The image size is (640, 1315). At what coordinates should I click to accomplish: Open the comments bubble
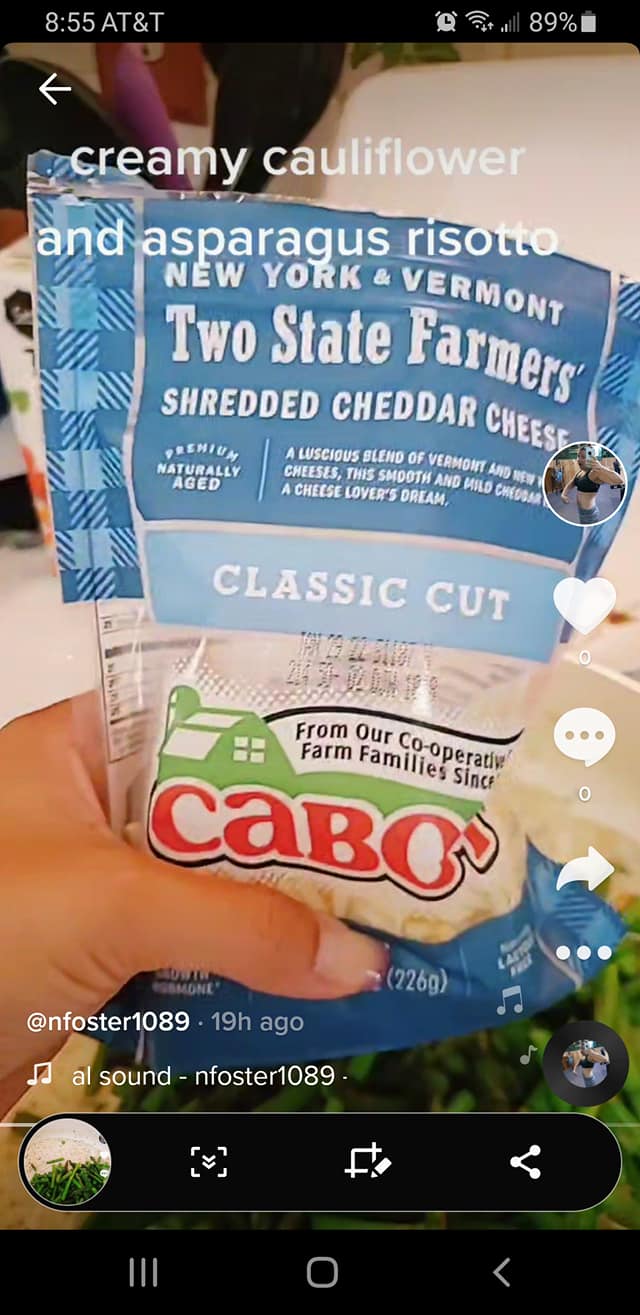584,738
